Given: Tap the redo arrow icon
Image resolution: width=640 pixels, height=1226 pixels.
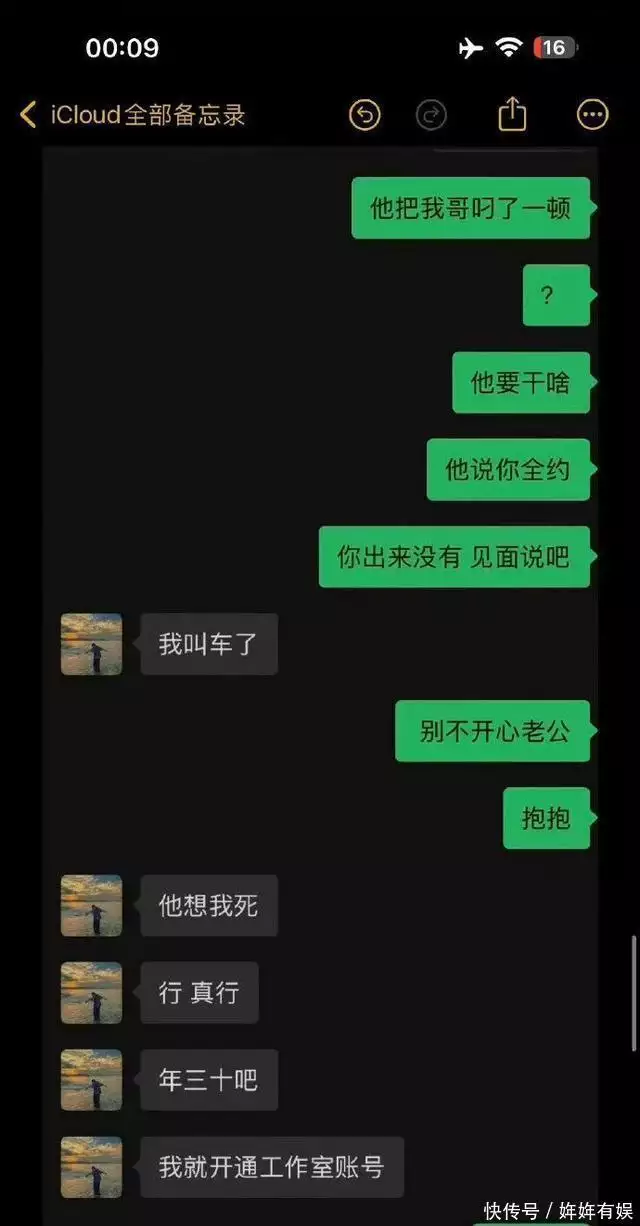Looking at the screenshot, I should [x=431, y=115].
